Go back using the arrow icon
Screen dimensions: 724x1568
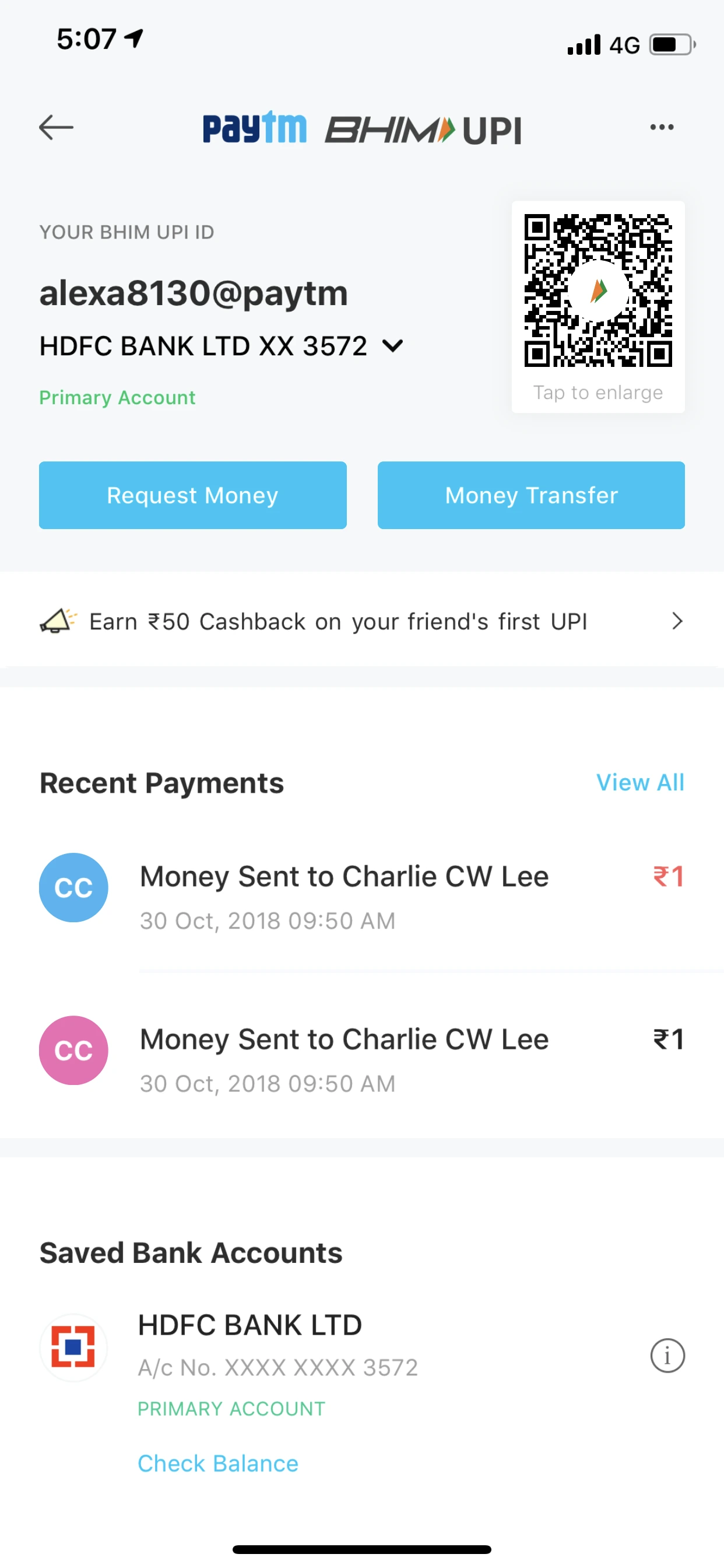pos(56,127)
